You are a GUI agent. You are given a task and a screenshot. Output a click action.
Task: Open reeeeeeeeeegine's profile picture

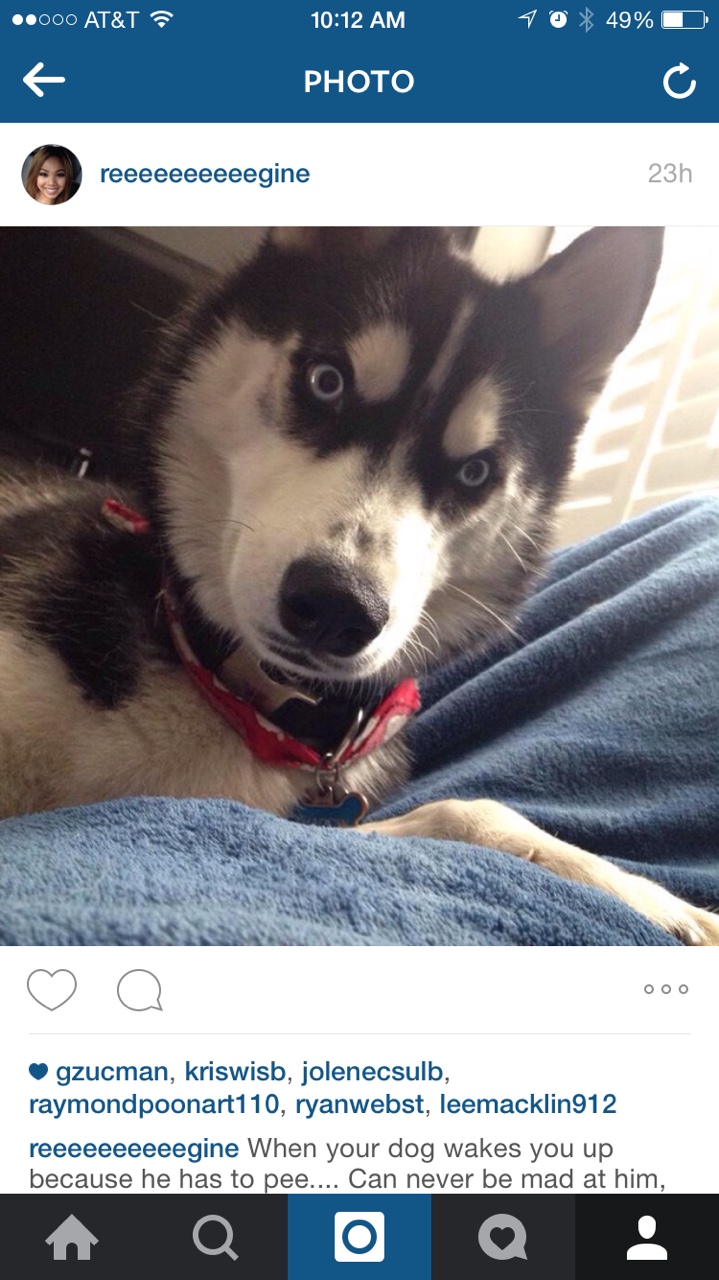(51, 175)
